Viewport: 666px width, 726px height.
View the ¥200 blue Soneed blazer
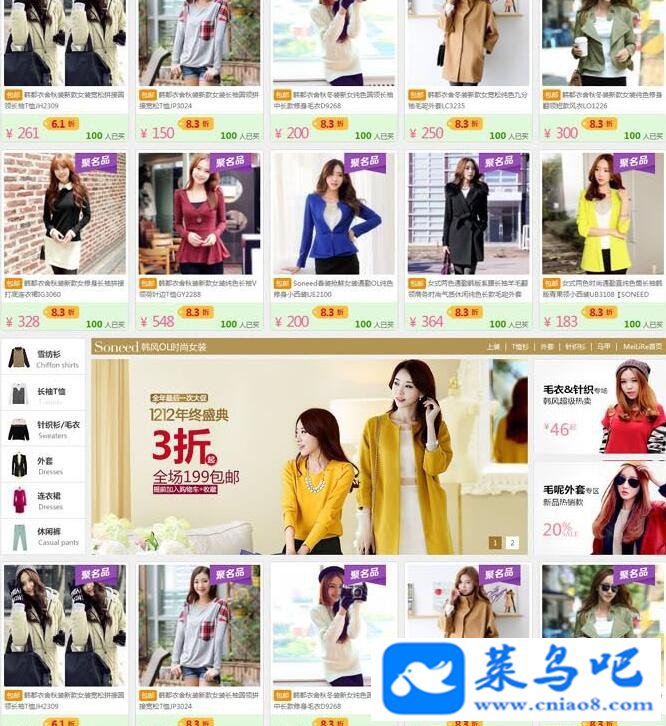coord(333,215)
